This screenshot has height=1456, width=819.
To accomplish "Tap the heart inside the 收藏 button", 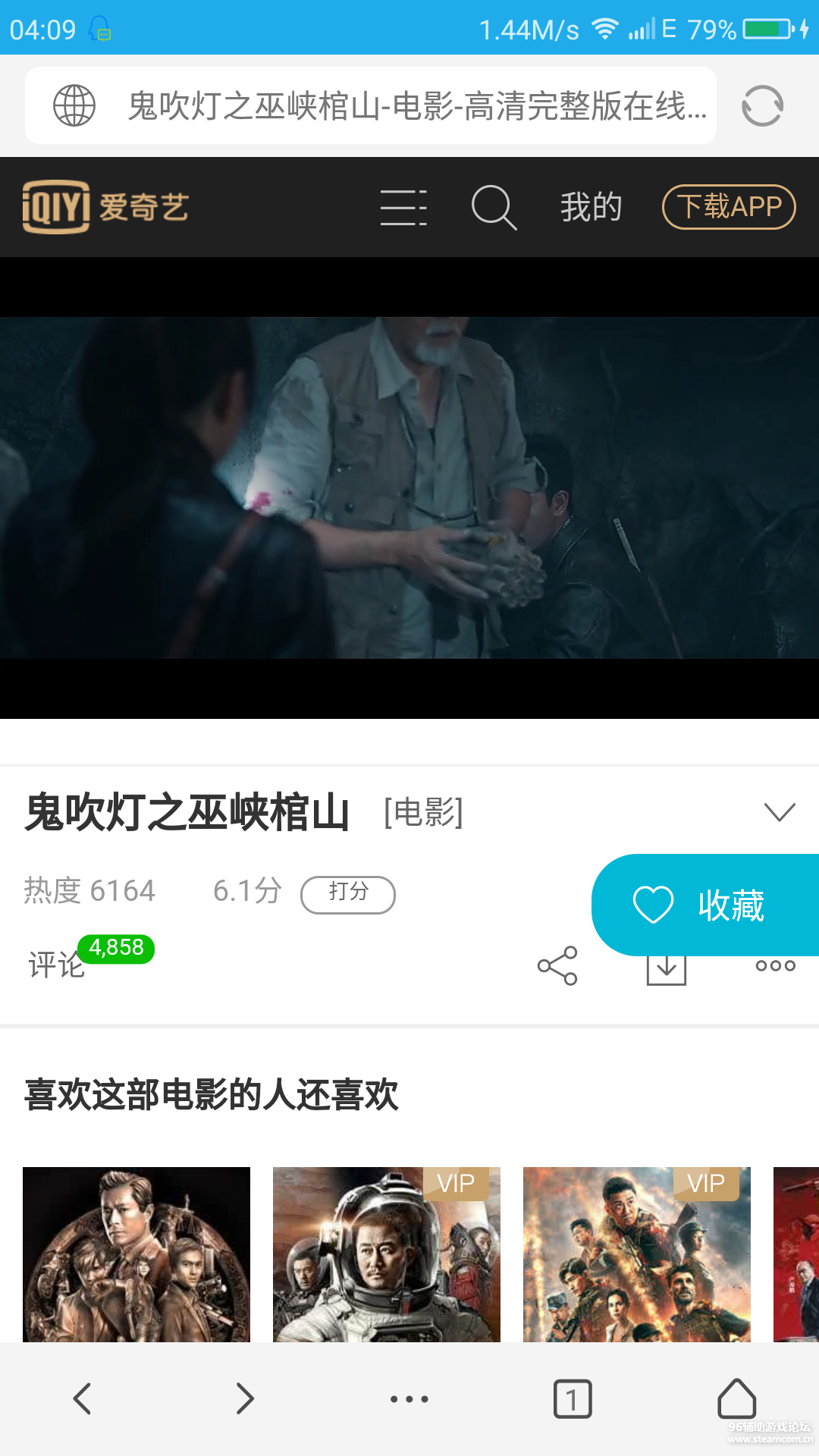I will coord(654,904).
